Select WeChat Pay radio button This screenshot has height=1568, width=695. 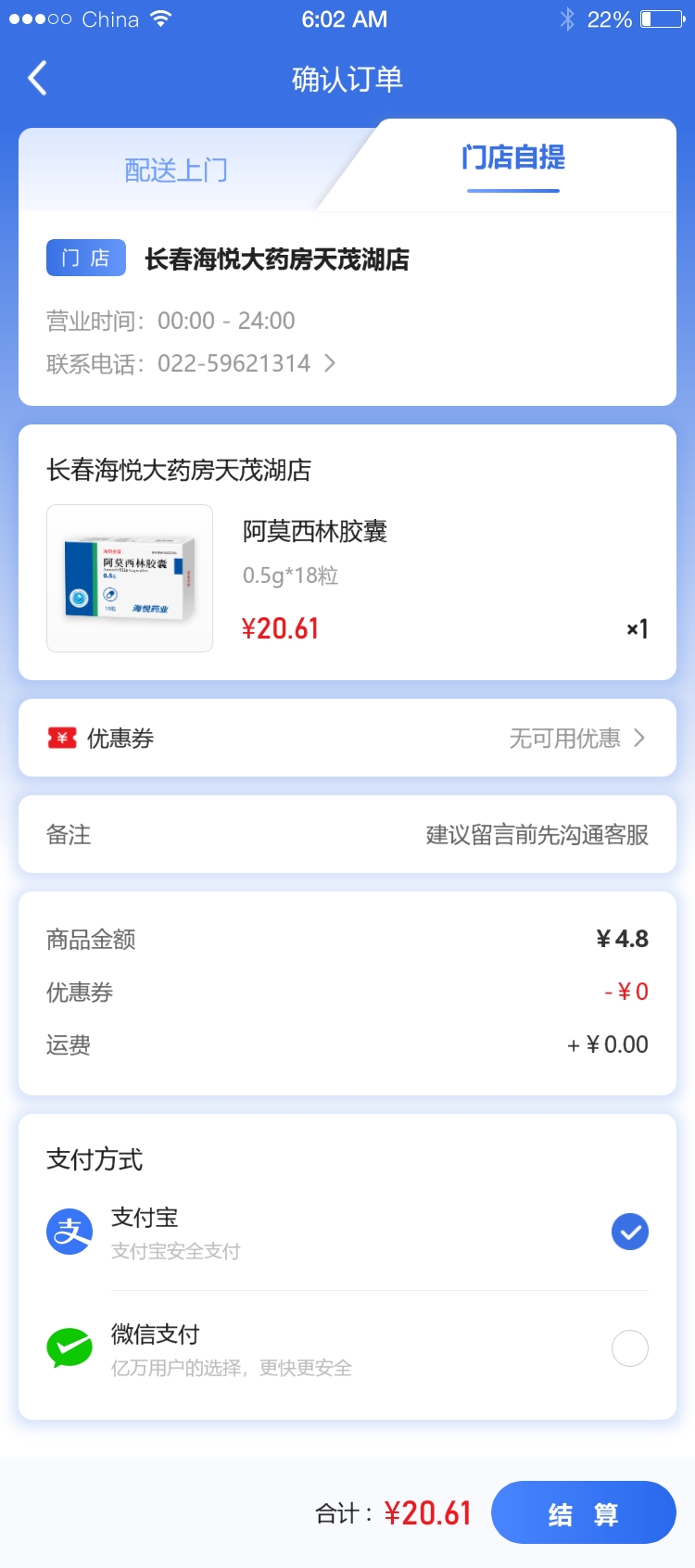tap(629, 1348)
